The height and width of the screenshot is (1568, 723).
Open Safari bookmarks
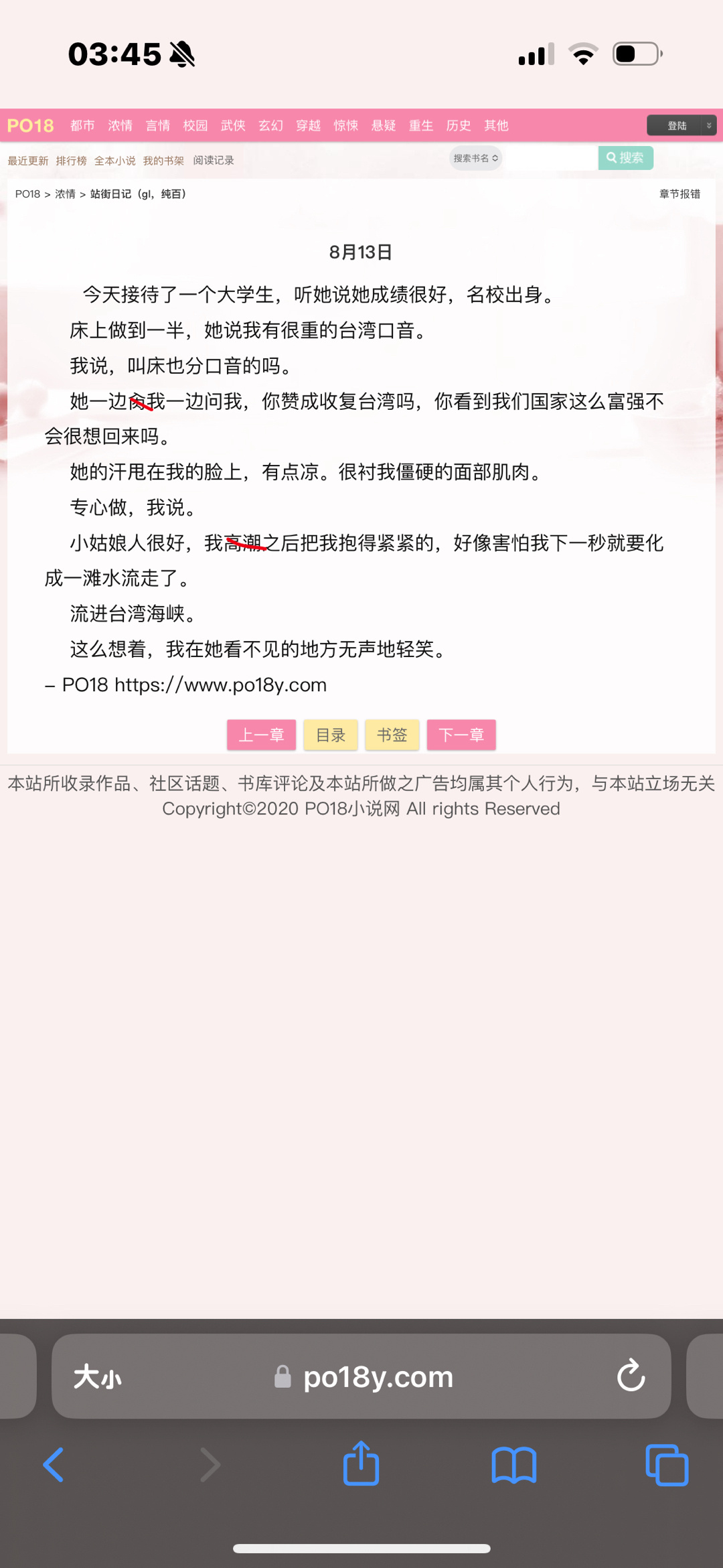tap(513, 1464)
